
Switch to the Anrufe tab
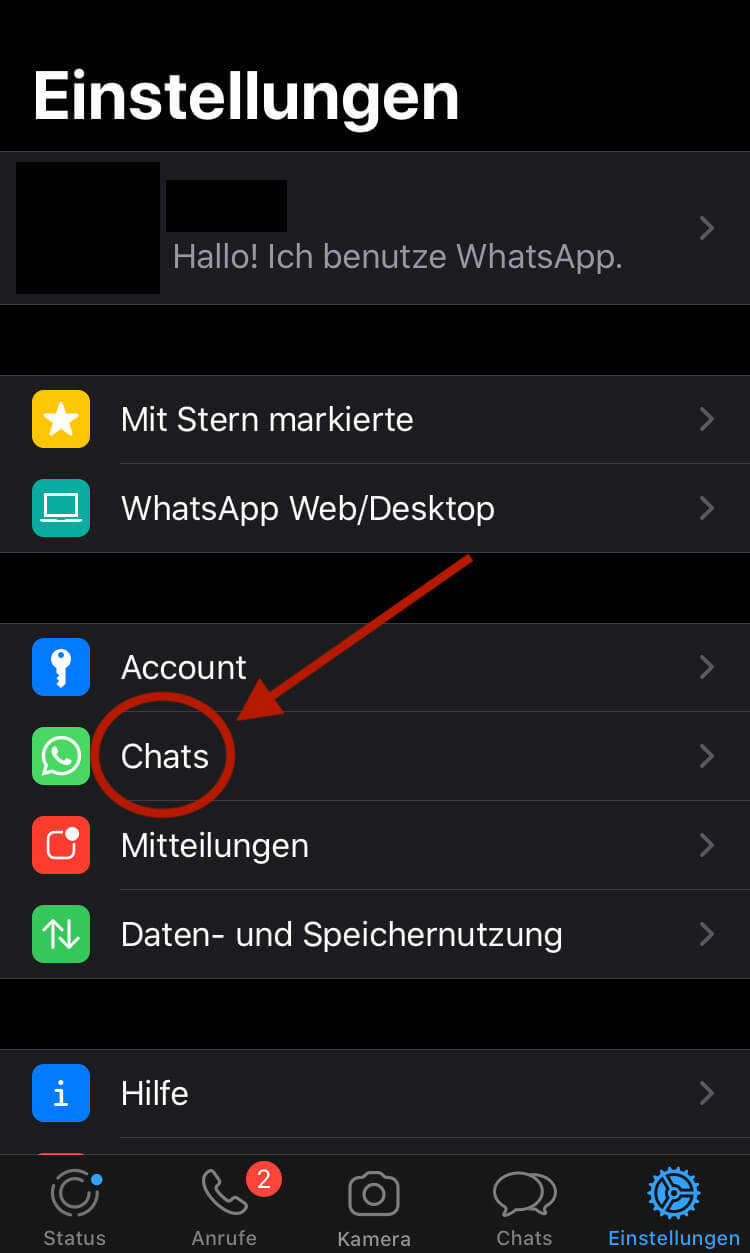click(x=225, y=1208)
